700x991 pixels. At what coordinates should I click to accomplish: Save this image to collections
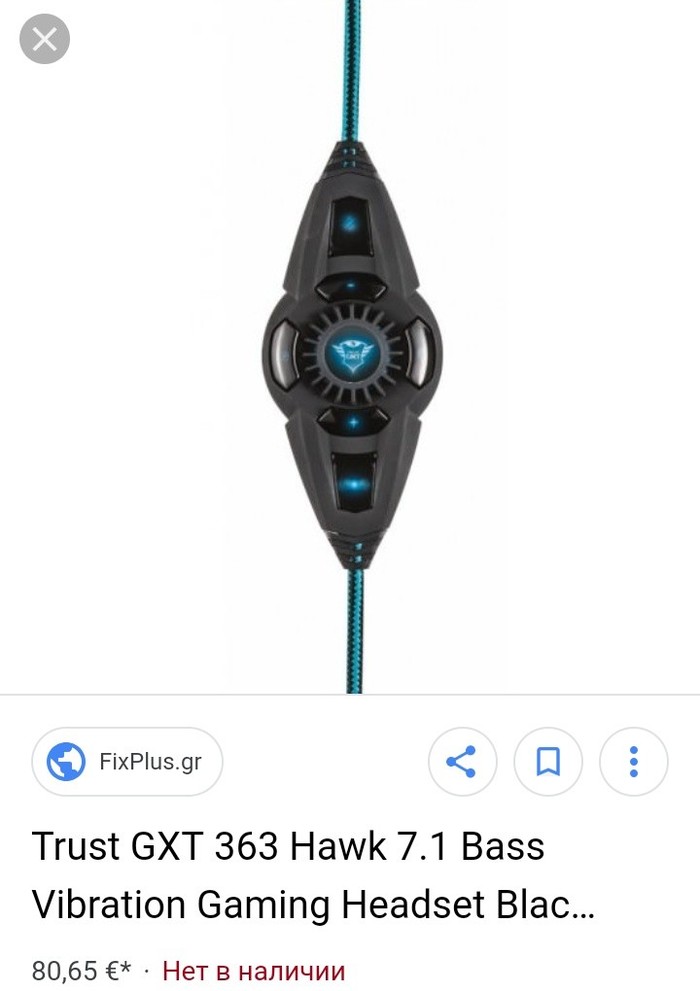pyautogui.click(x=547, y=762)
